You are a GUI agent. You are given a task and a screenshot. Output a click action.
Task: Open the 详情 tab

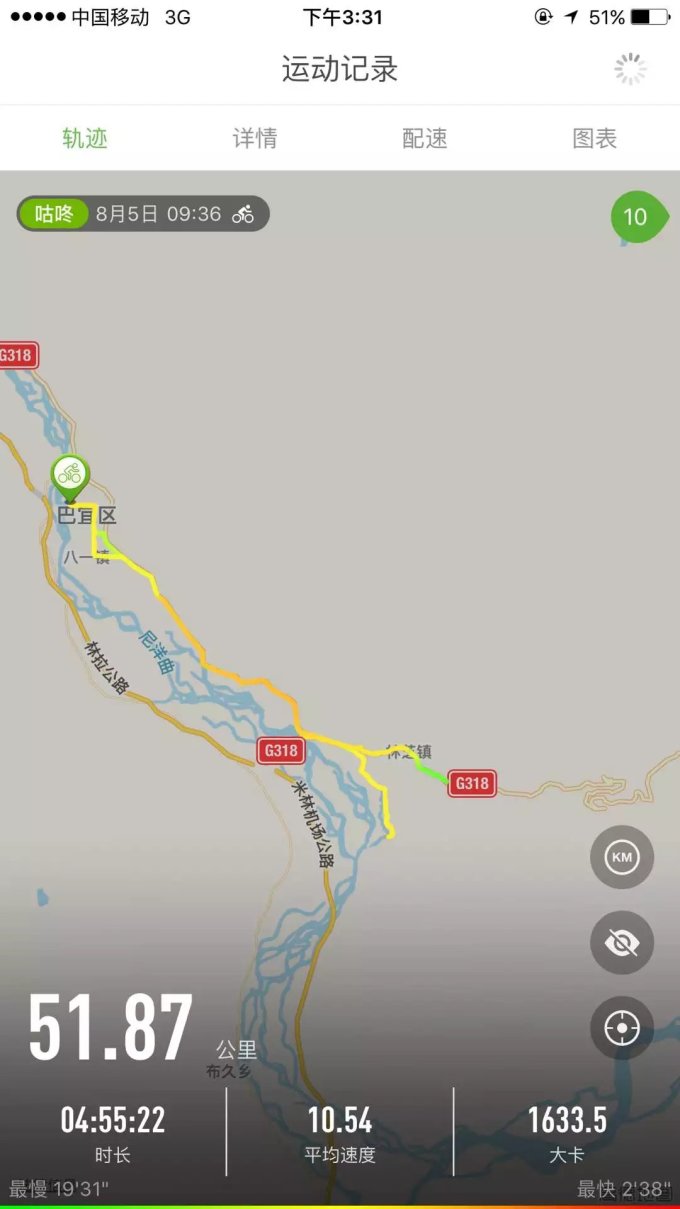(x=255, y=138)
